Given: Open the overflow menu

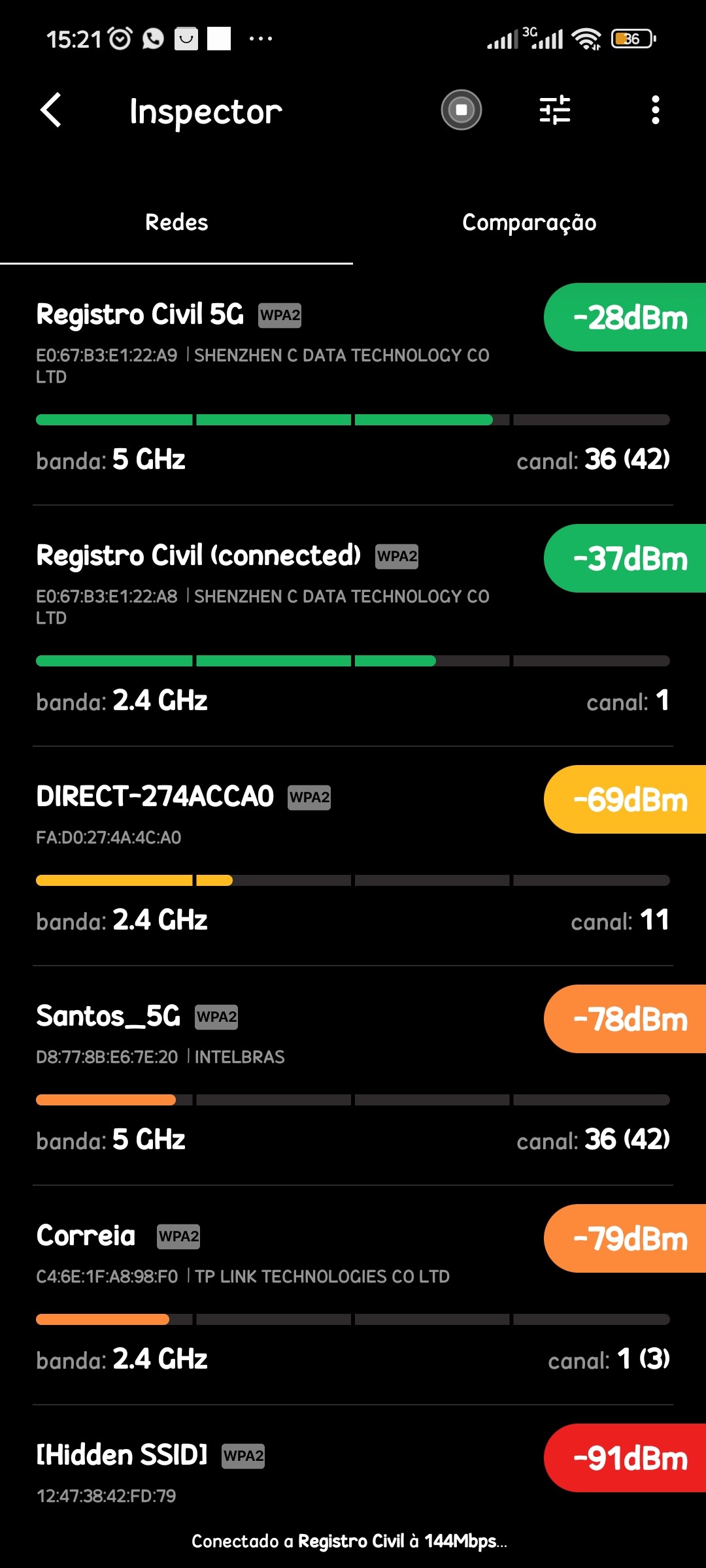Looking at the screenshot, I should pos(655,110).
